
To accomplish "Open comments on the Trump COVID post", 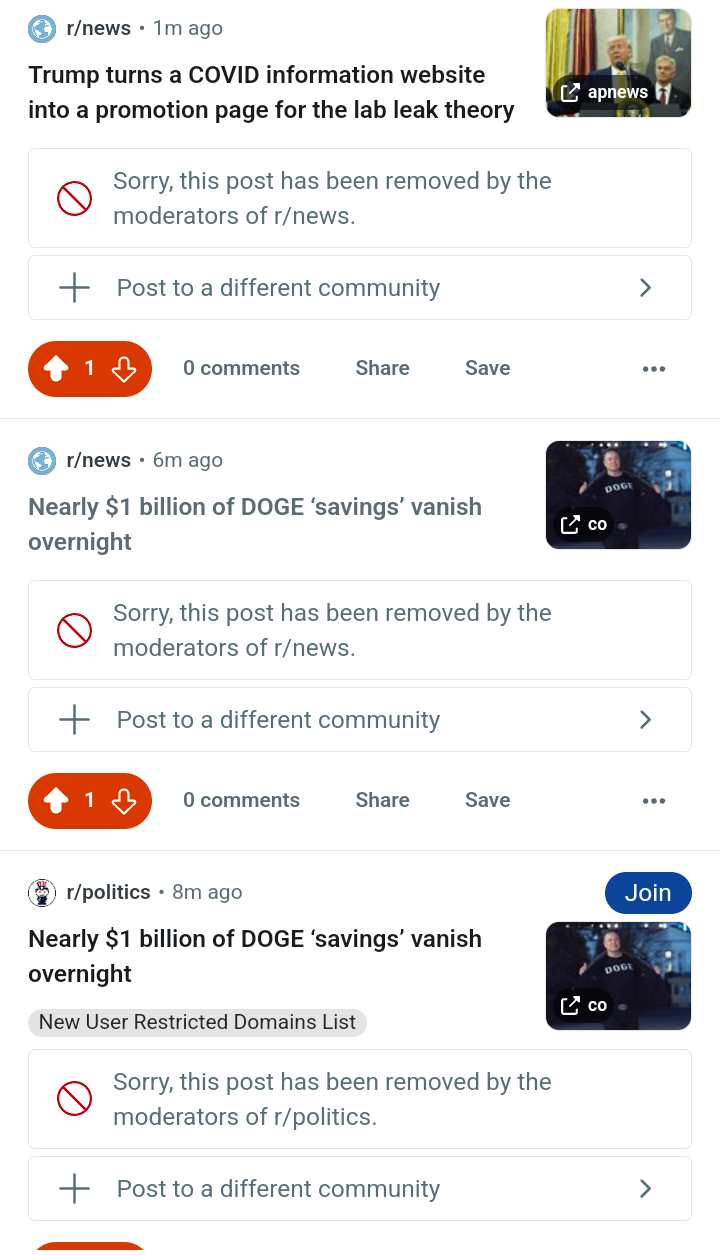I will click(x=241, y=368).
